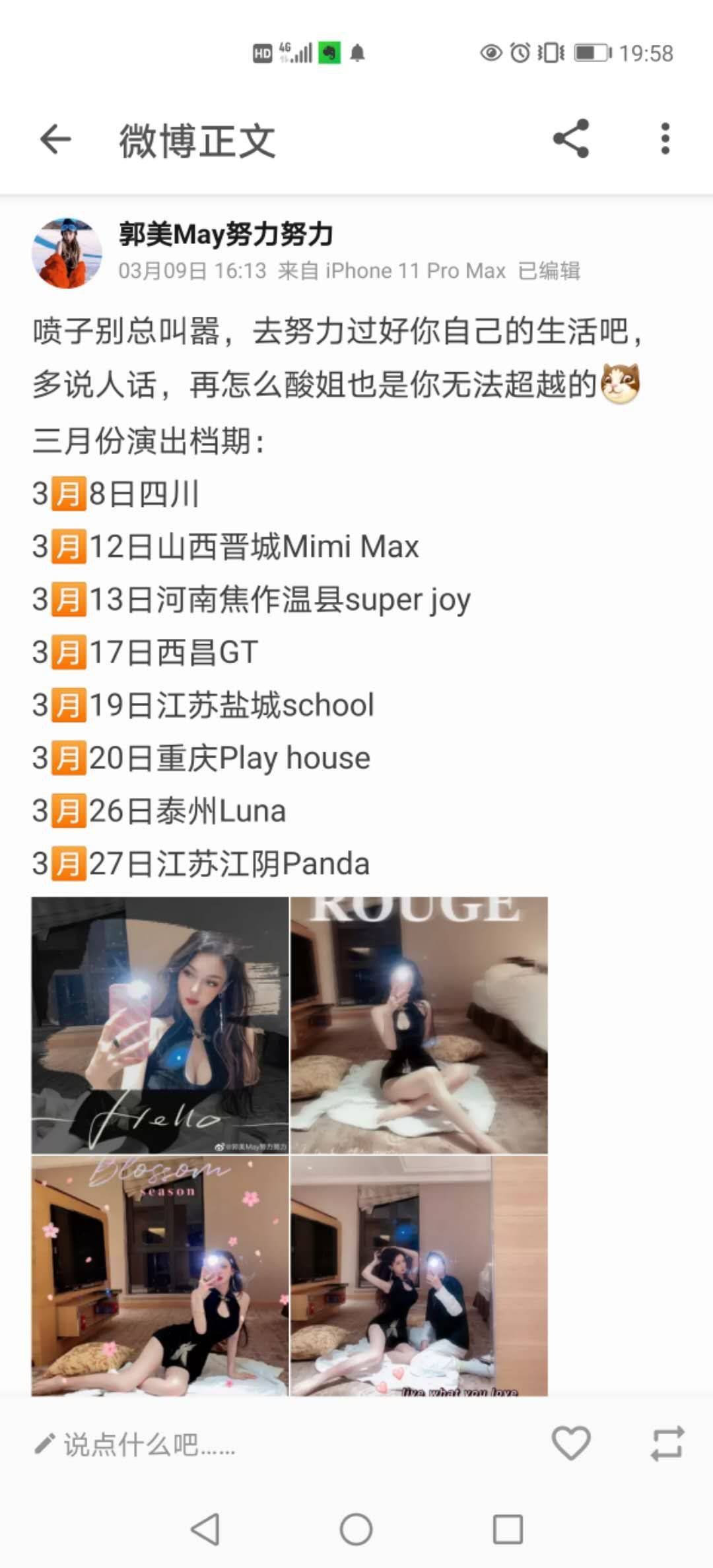Tap the system back button
The height and width of the screenshot is (1568, 713).
205,1529
